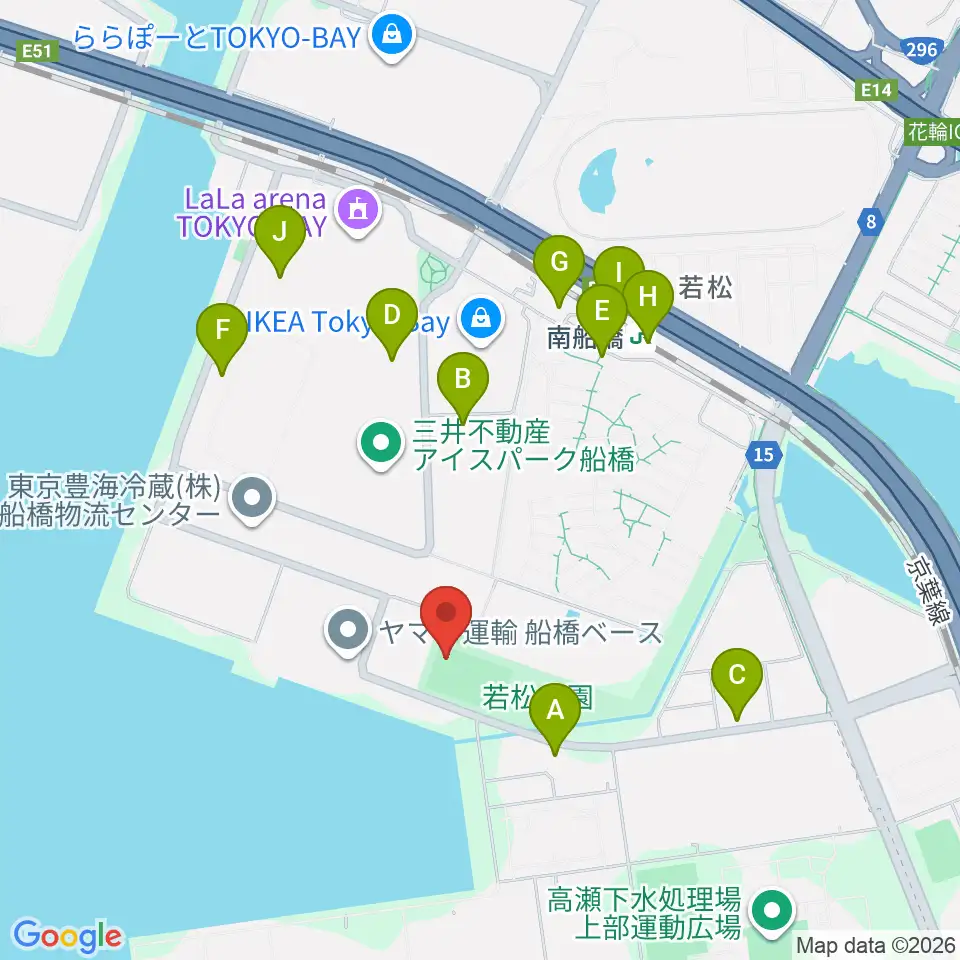Select green marker G
960x960 pixels.
559,269
